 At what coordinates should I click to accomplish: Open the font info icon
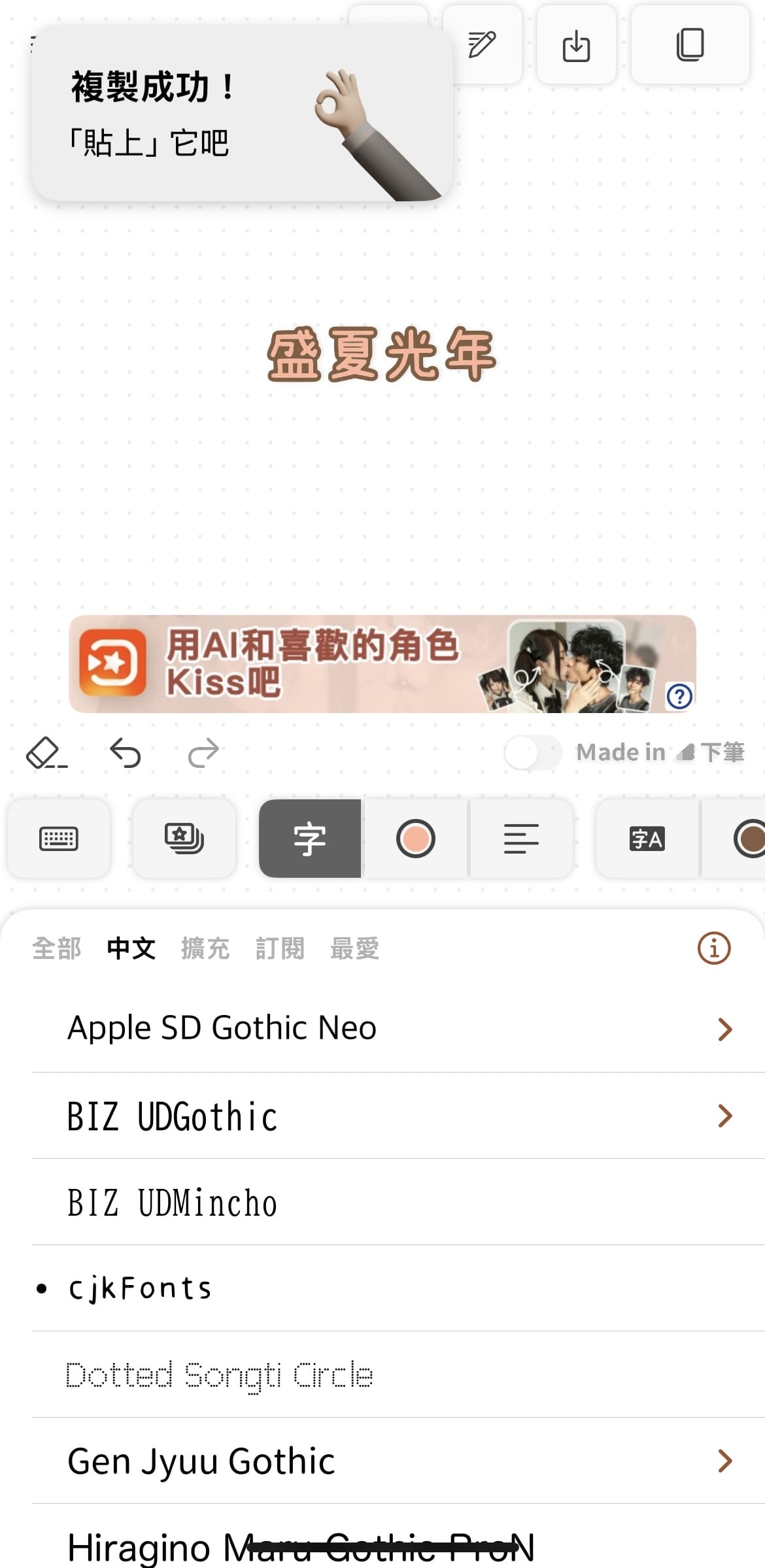pos(714,948)
